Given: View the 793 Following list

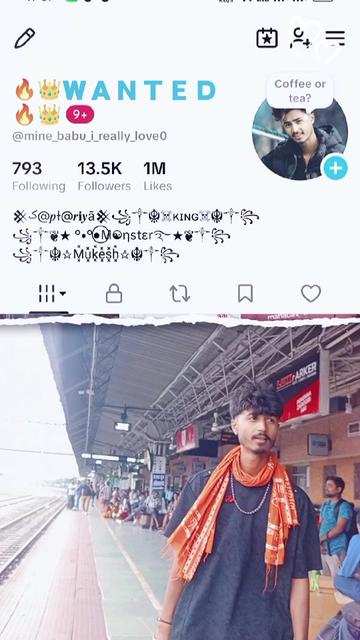Looking at the screenshot, I should click(x=39, y=176).
